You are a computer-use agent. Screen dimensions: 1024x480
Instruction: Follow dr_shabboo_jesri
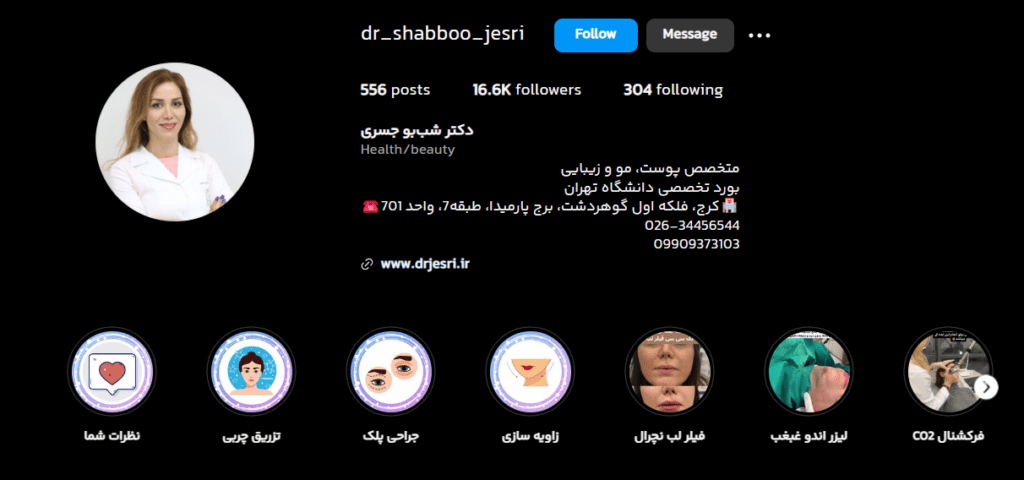click(x=595, y=35)
